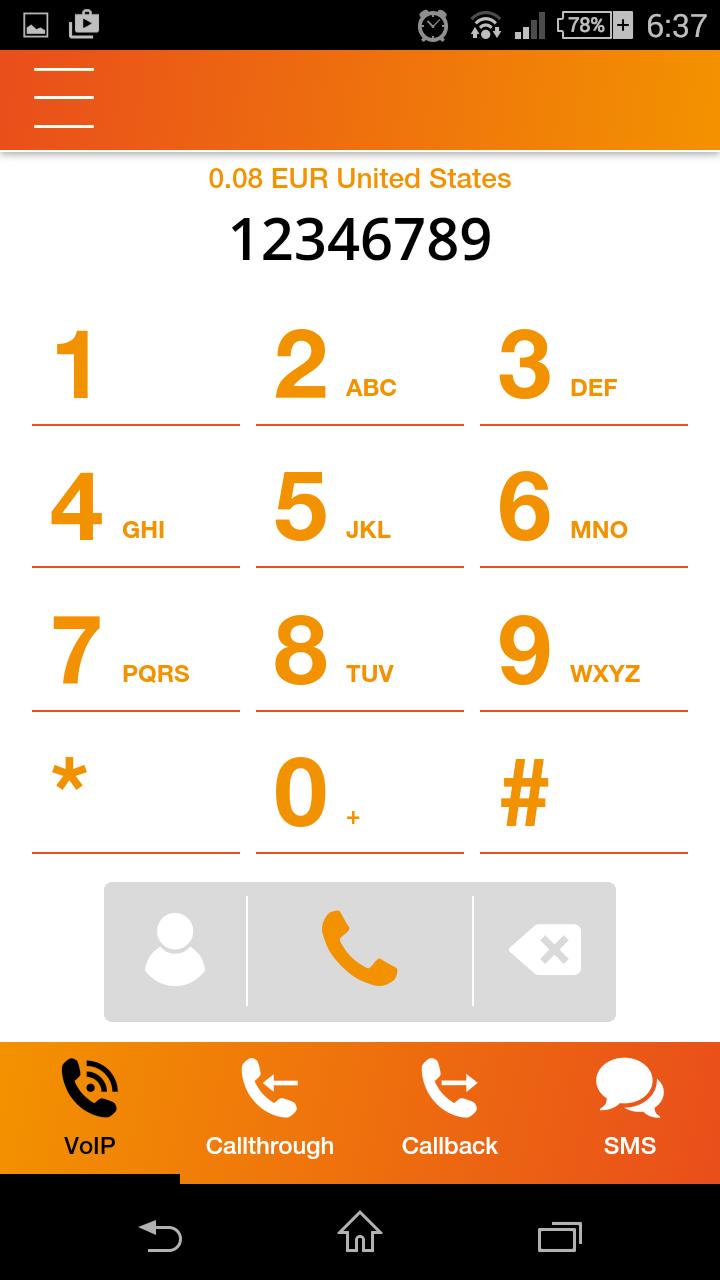Call the entered number

(360, 951)
